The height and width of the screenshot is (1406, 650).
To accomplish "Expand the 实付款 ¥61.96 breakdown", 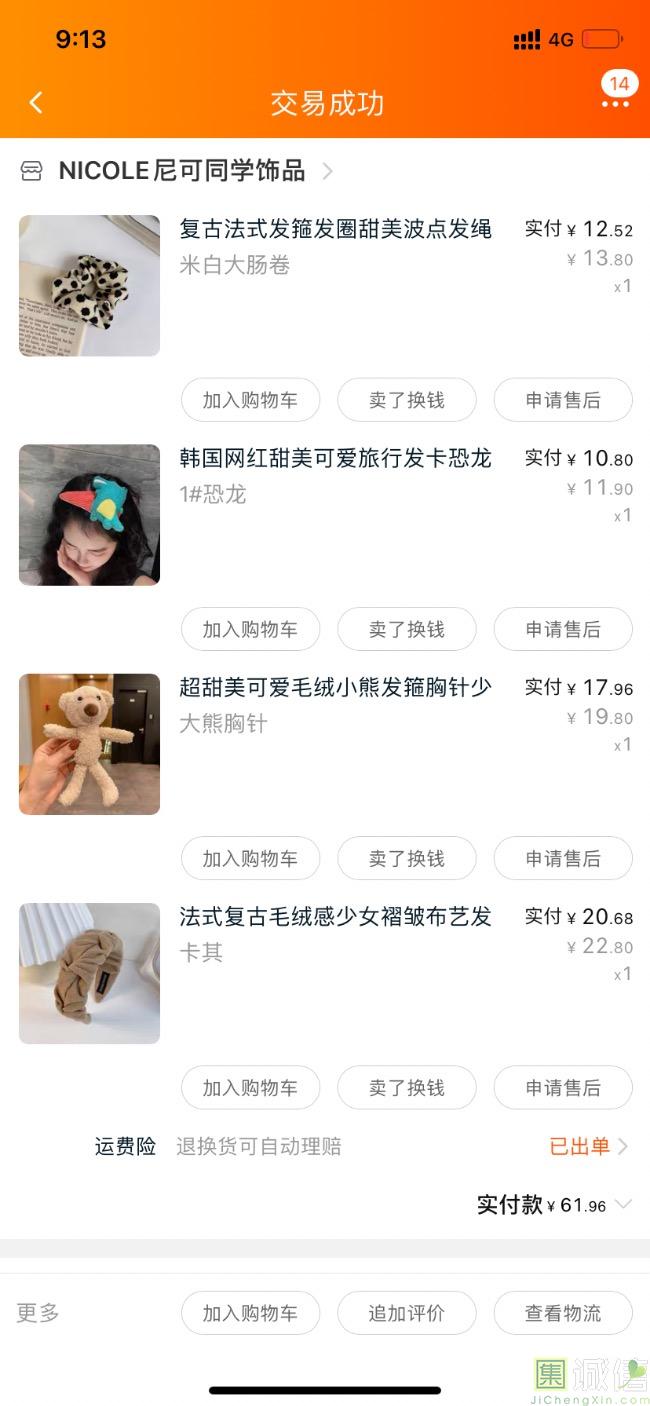I will pyautogui.click(x=623, y=1204).
